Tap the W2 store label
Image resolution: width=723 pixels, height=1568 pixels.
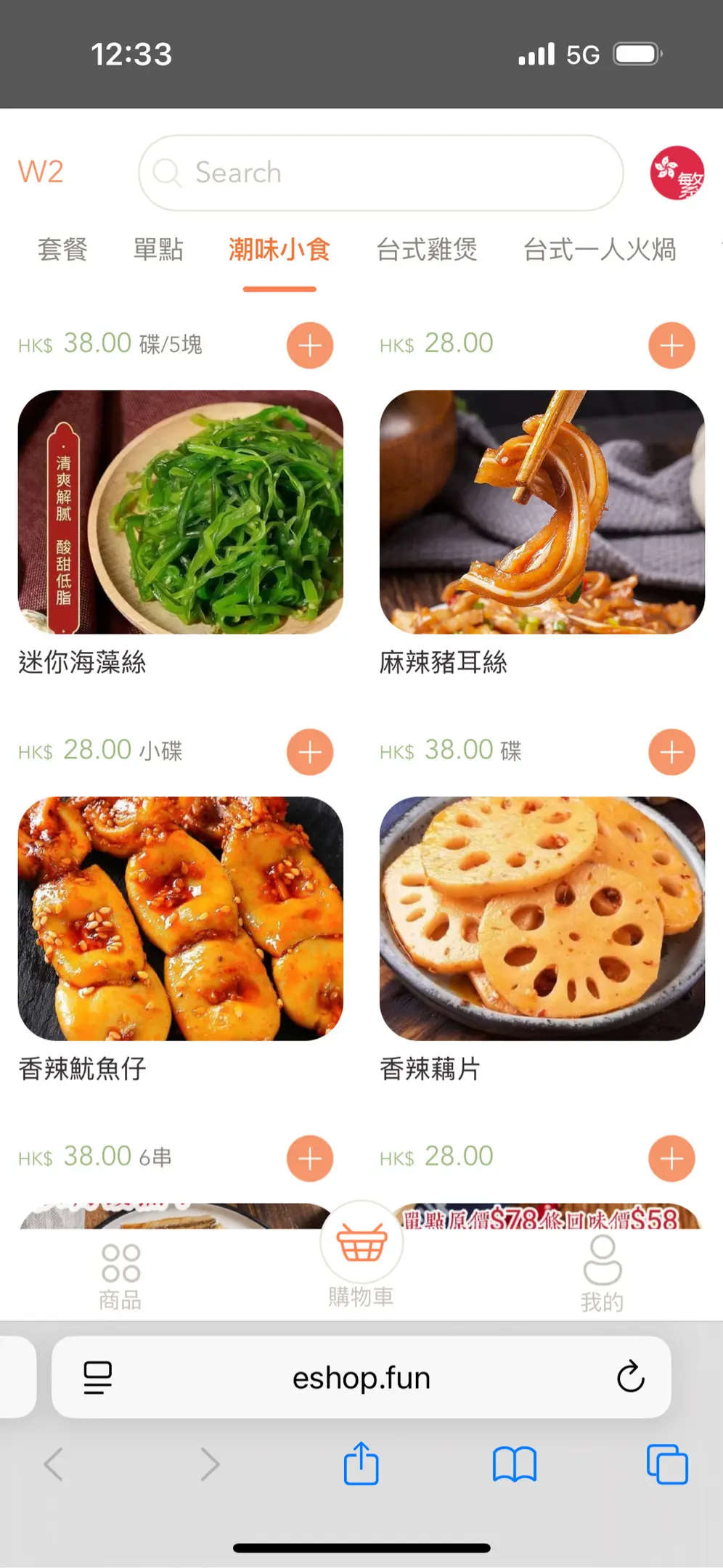(41, 173)
